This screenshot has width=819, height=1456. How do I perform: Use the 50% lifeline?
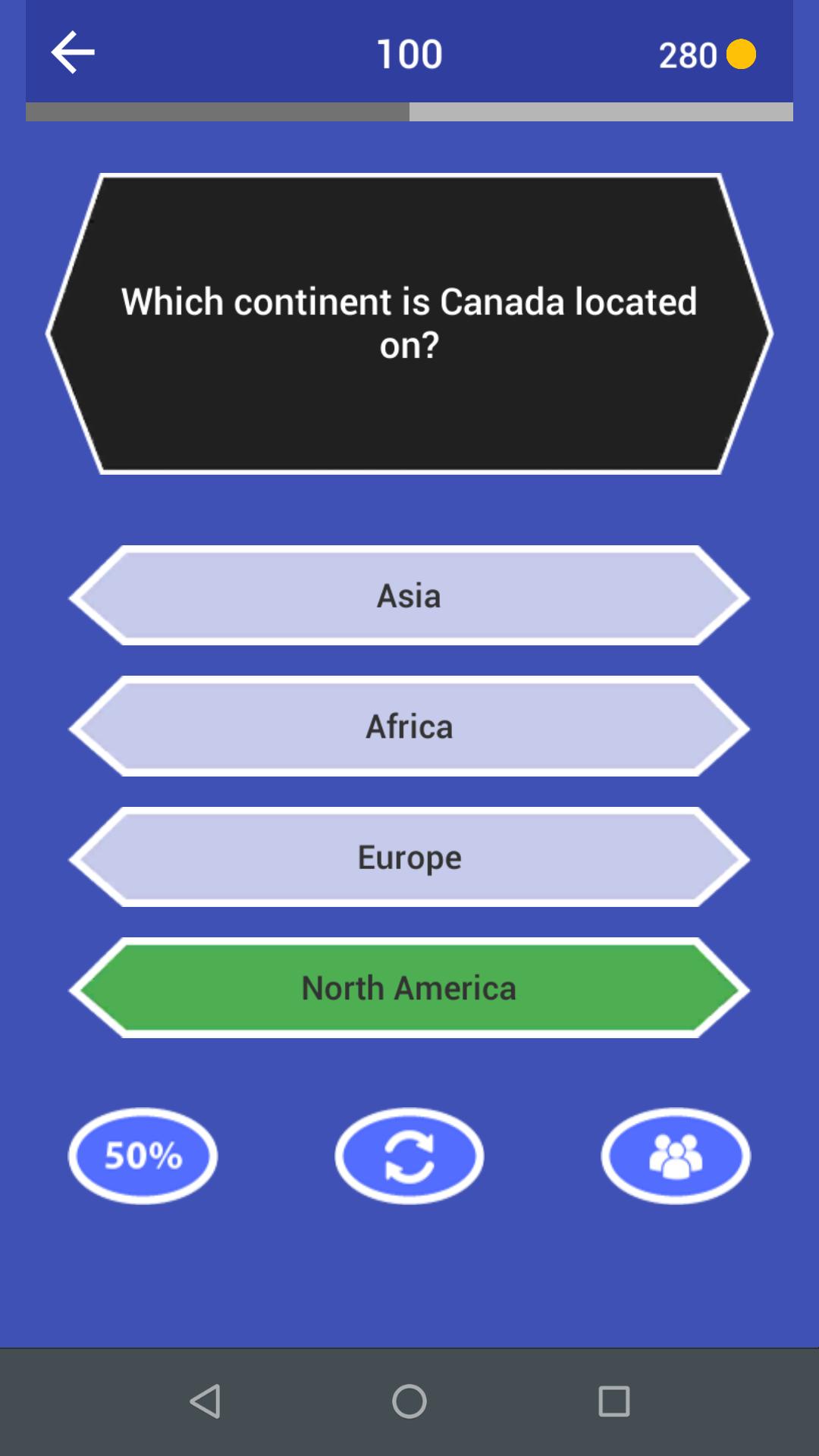click(143, 1156)
